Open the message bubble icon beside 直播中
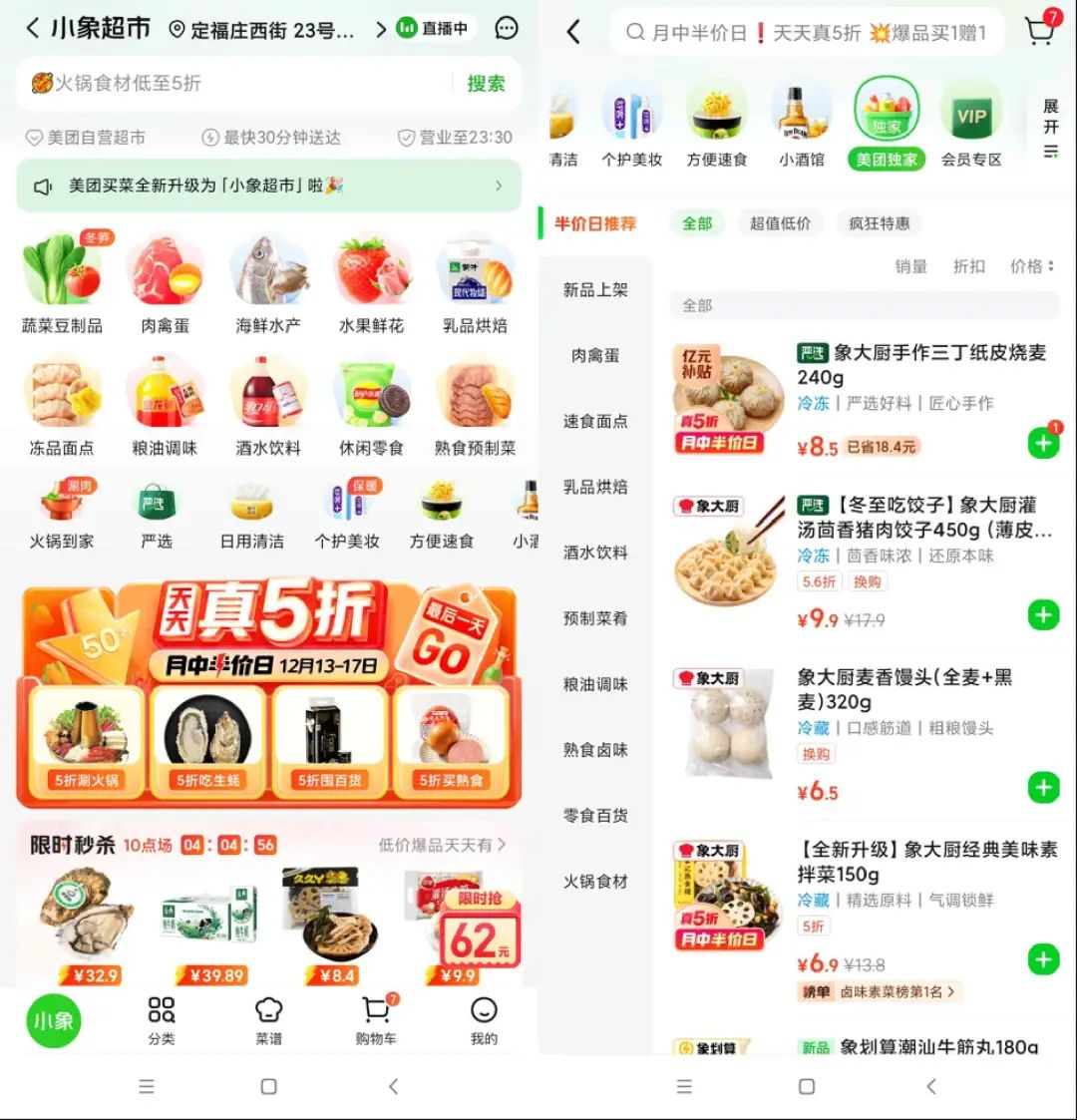 tap(507, 28)
